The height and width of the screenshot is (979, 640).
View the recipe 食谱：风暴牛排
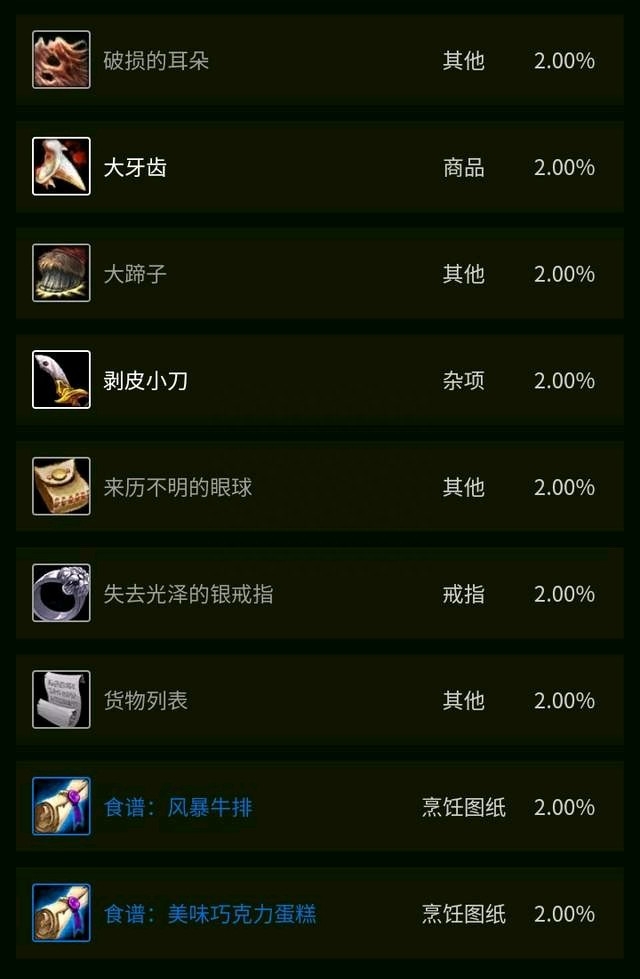point(178,808)
